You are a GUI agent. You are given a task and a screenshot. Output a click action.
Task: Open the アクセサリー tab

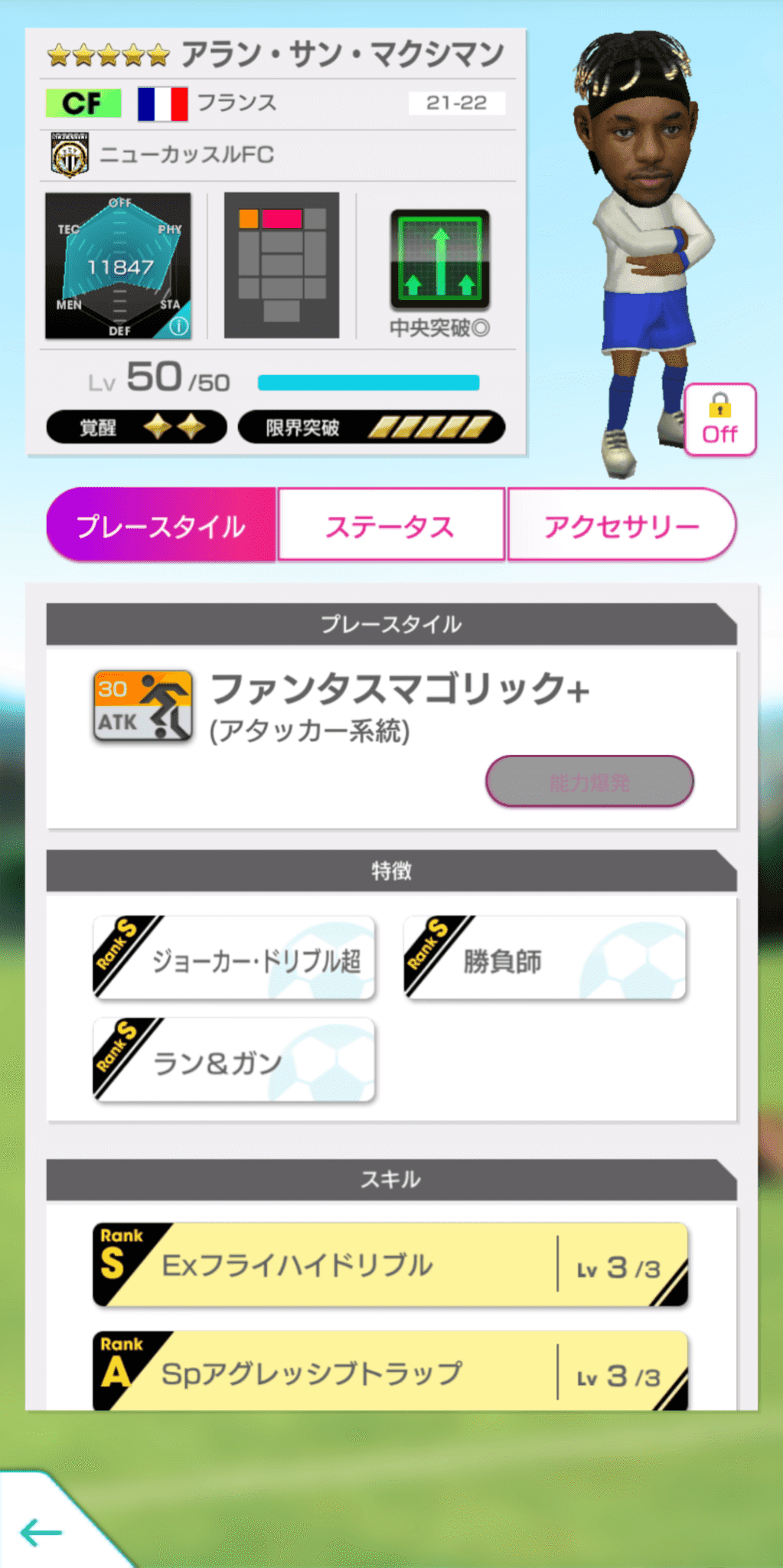[622, 524]
